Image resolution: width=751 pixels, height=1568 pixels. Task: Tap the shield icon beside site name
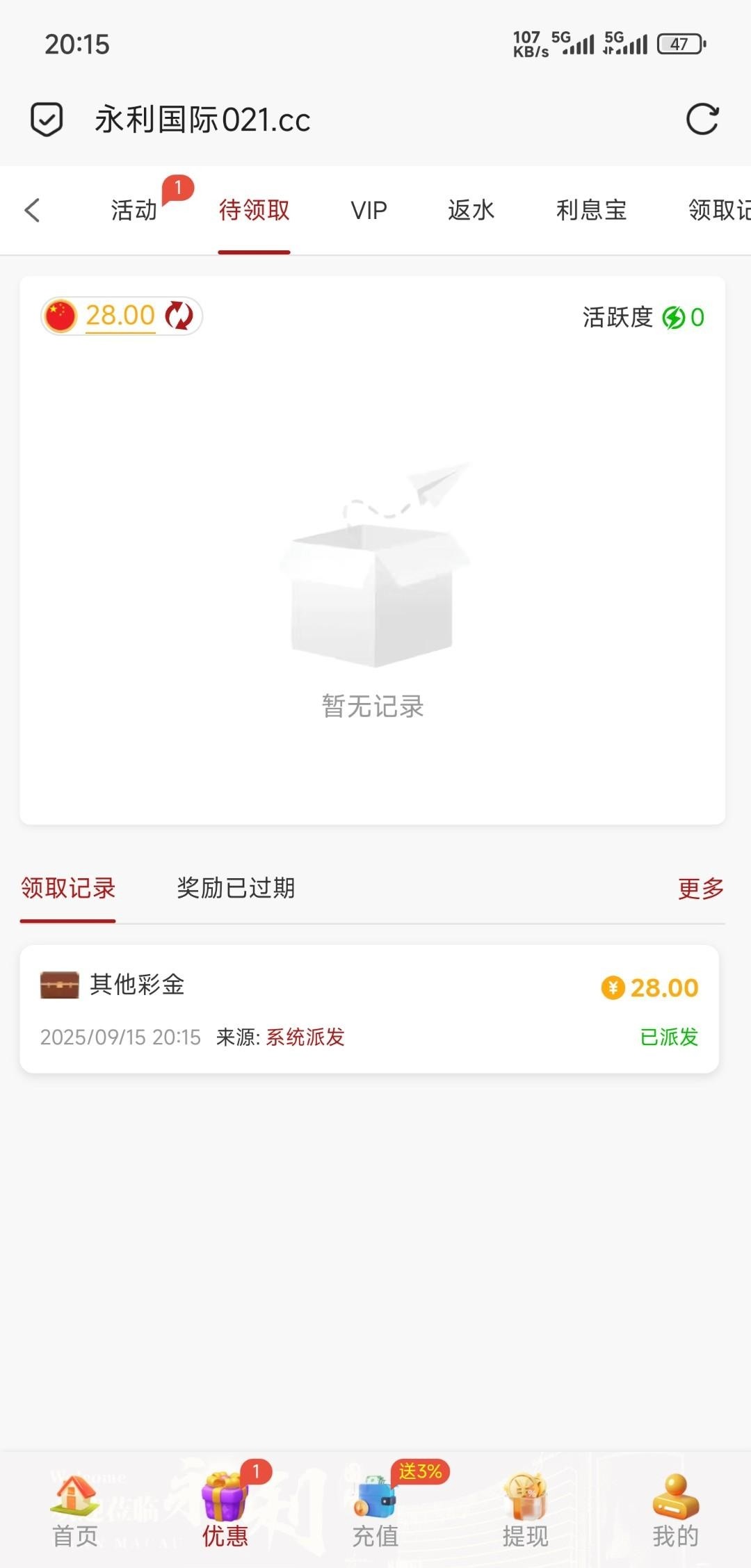click(47, 119)
